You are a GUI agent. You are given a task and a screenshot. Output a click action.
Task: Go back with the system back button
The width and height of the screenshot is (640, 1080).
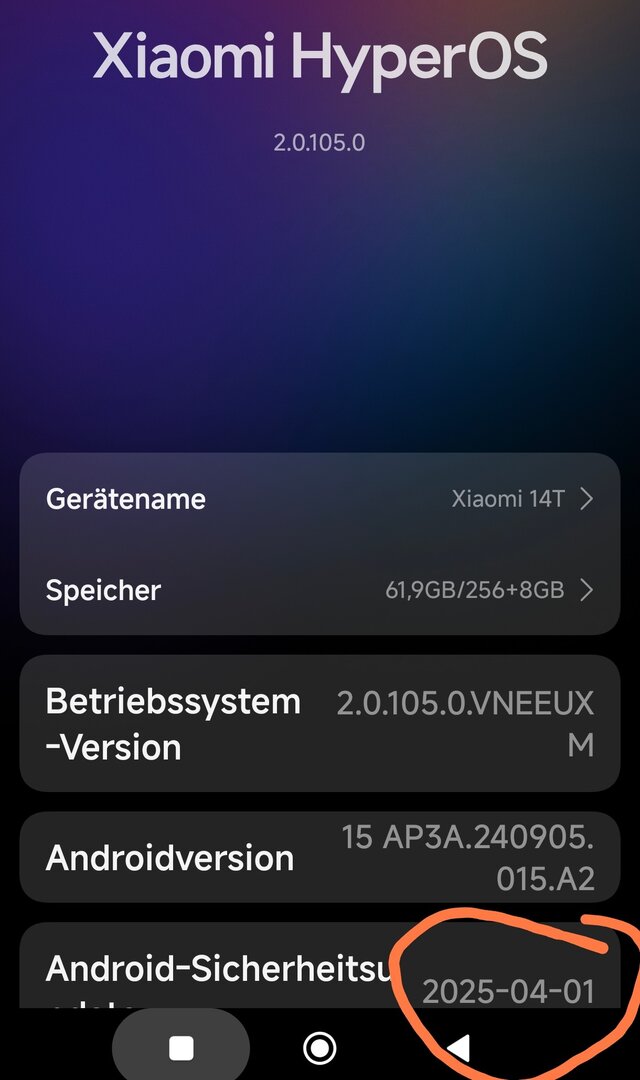[x=458, y=1047]
